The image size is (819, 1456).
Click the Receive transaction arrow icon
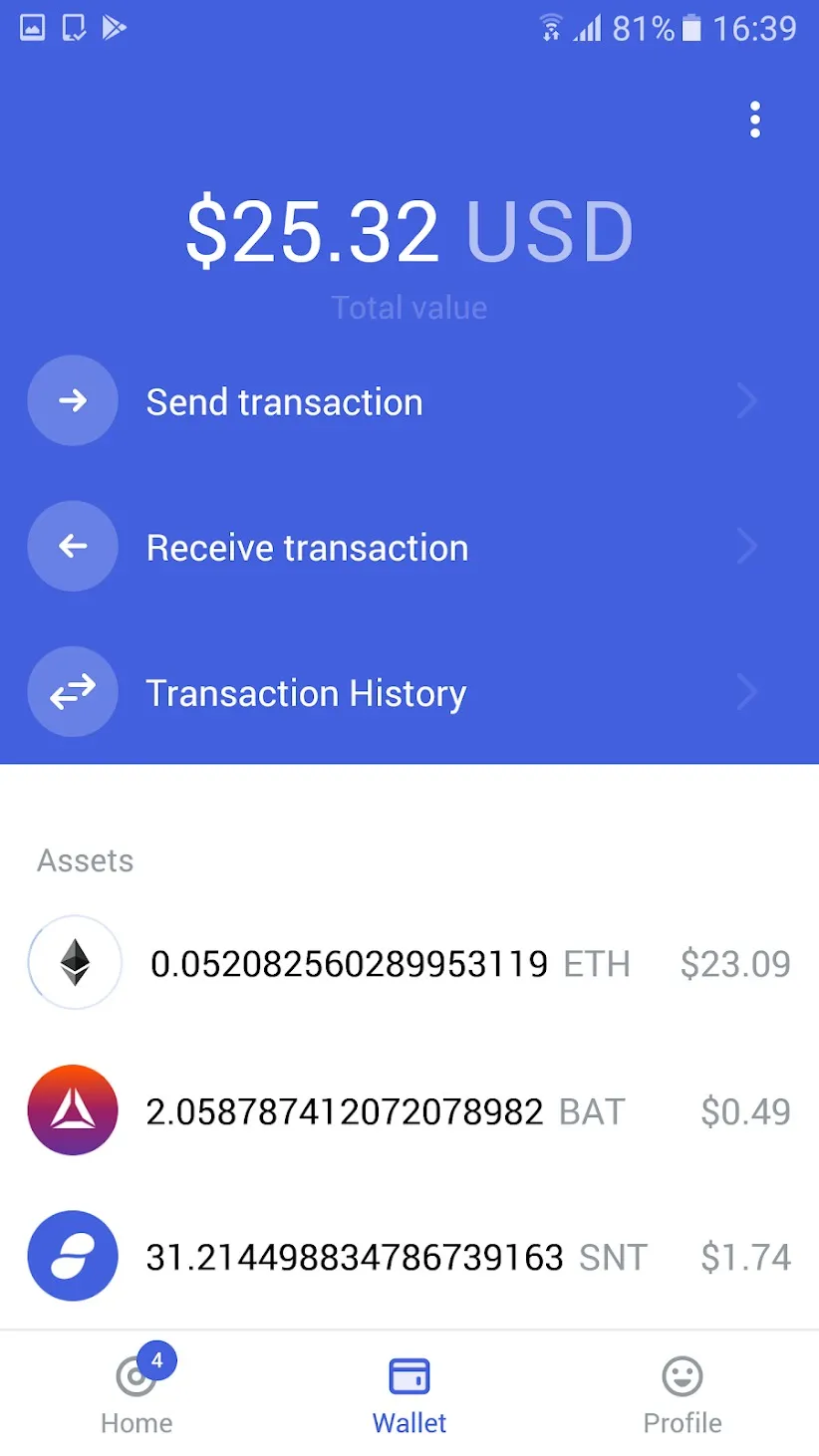click(73, 546)
